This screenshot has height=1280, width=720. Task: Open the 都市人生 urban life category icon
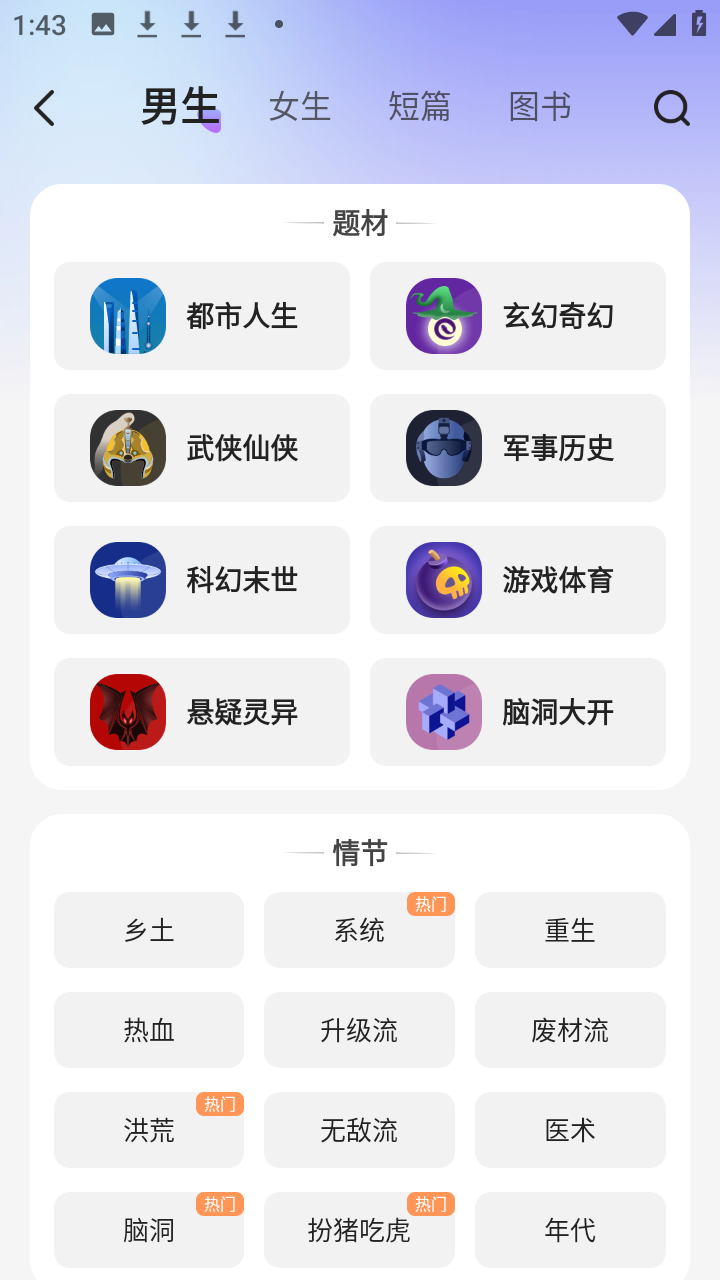click(x=128, y=316)
